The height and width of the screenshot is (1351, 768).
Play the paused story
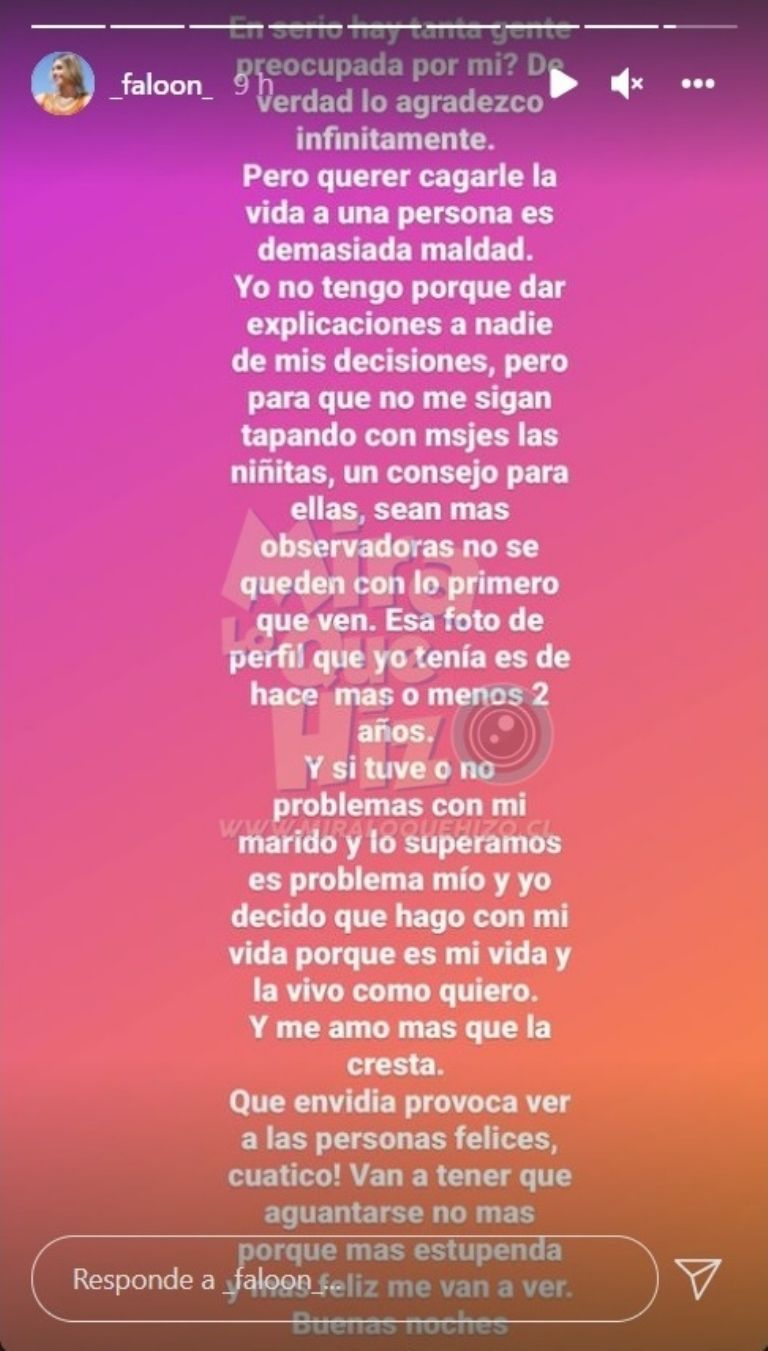[x=563, y=84]
